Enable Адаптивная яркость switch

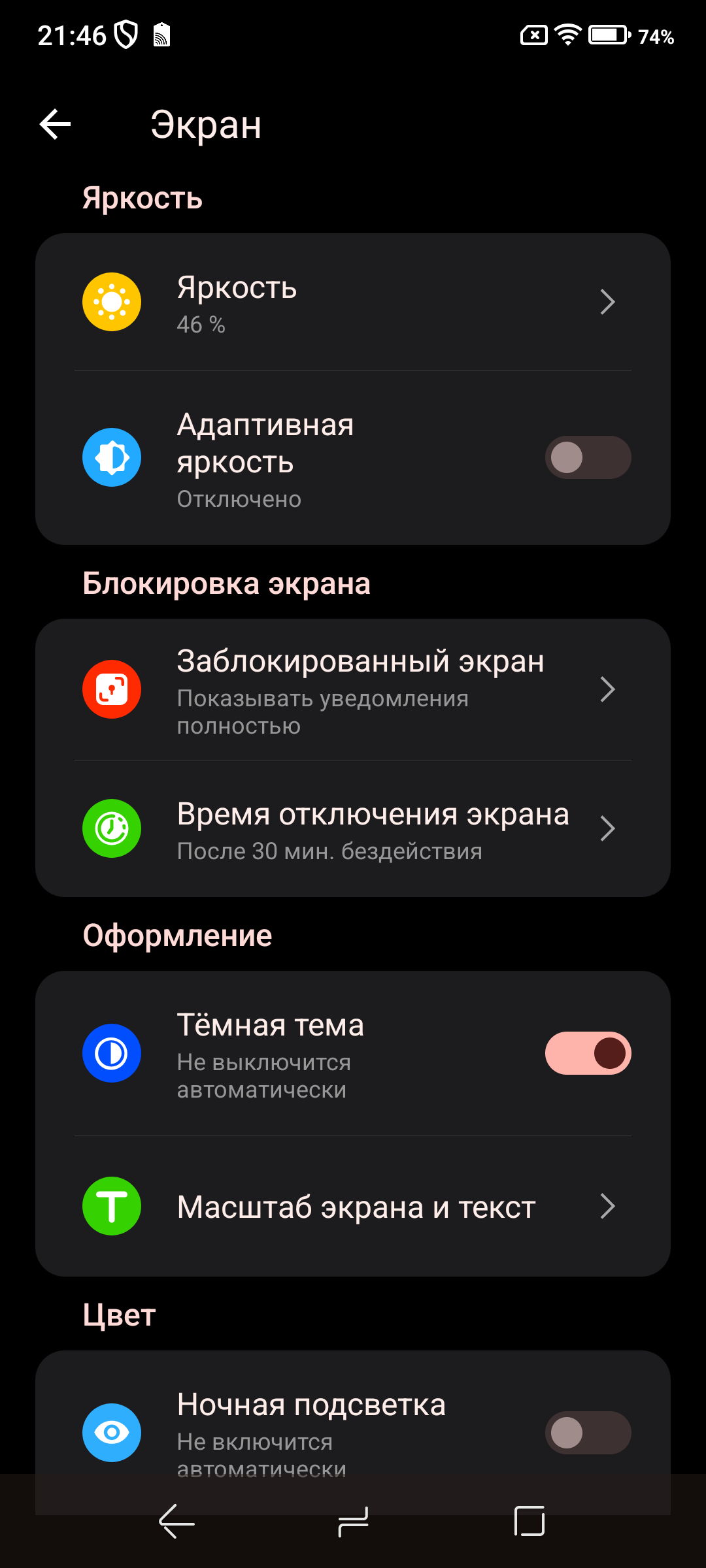[587, 457]
